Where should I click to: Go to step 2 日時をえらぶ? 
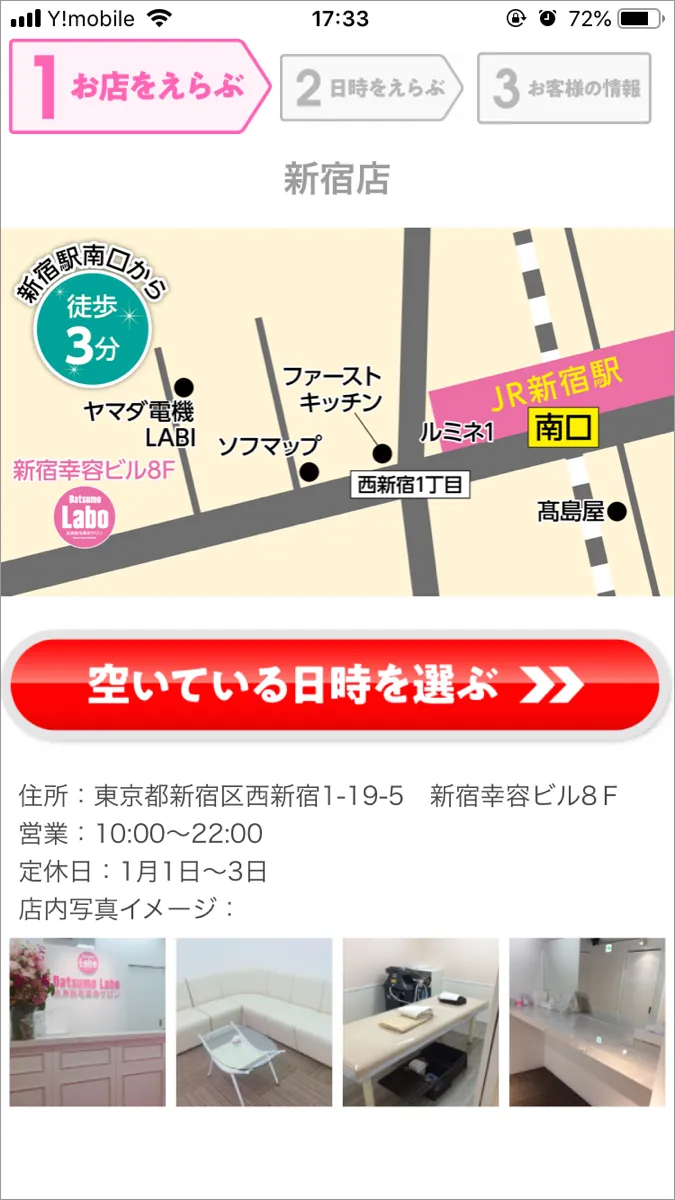(x=372, y=88)
